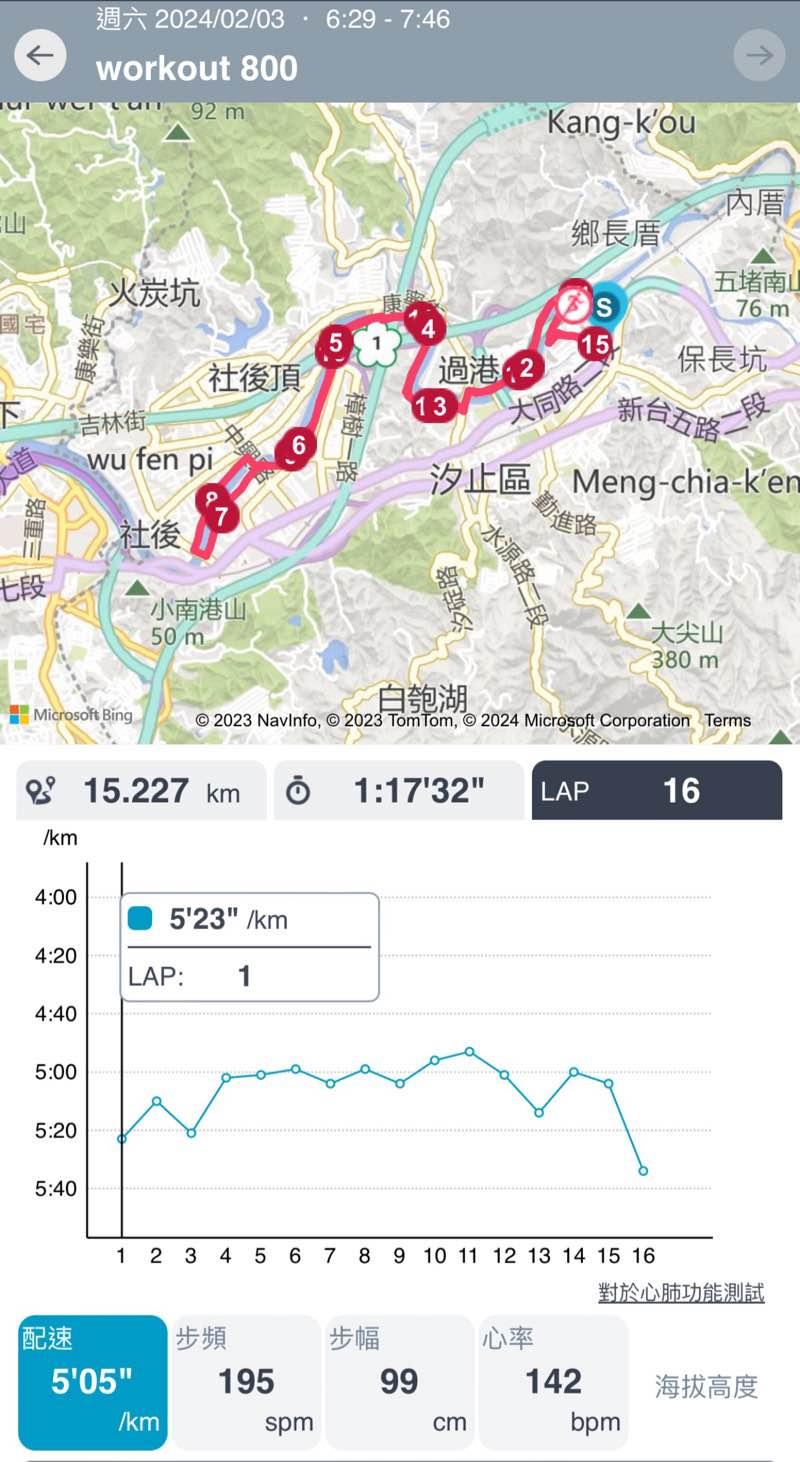
Task: Switch chart to 心率 heart rate metric
Action: [553, 1382]
